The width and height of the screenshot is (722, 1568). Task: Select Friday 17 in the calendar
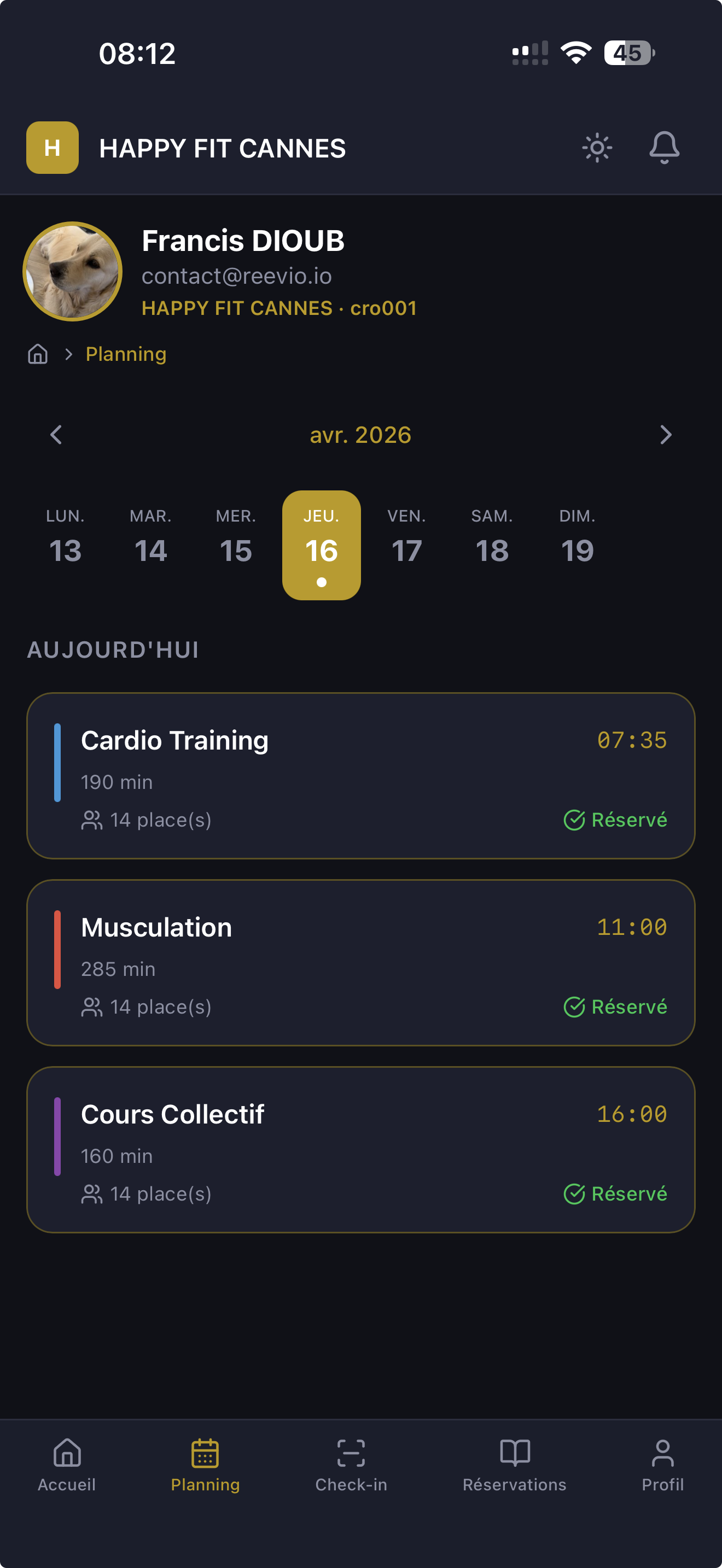coord(406,539)
